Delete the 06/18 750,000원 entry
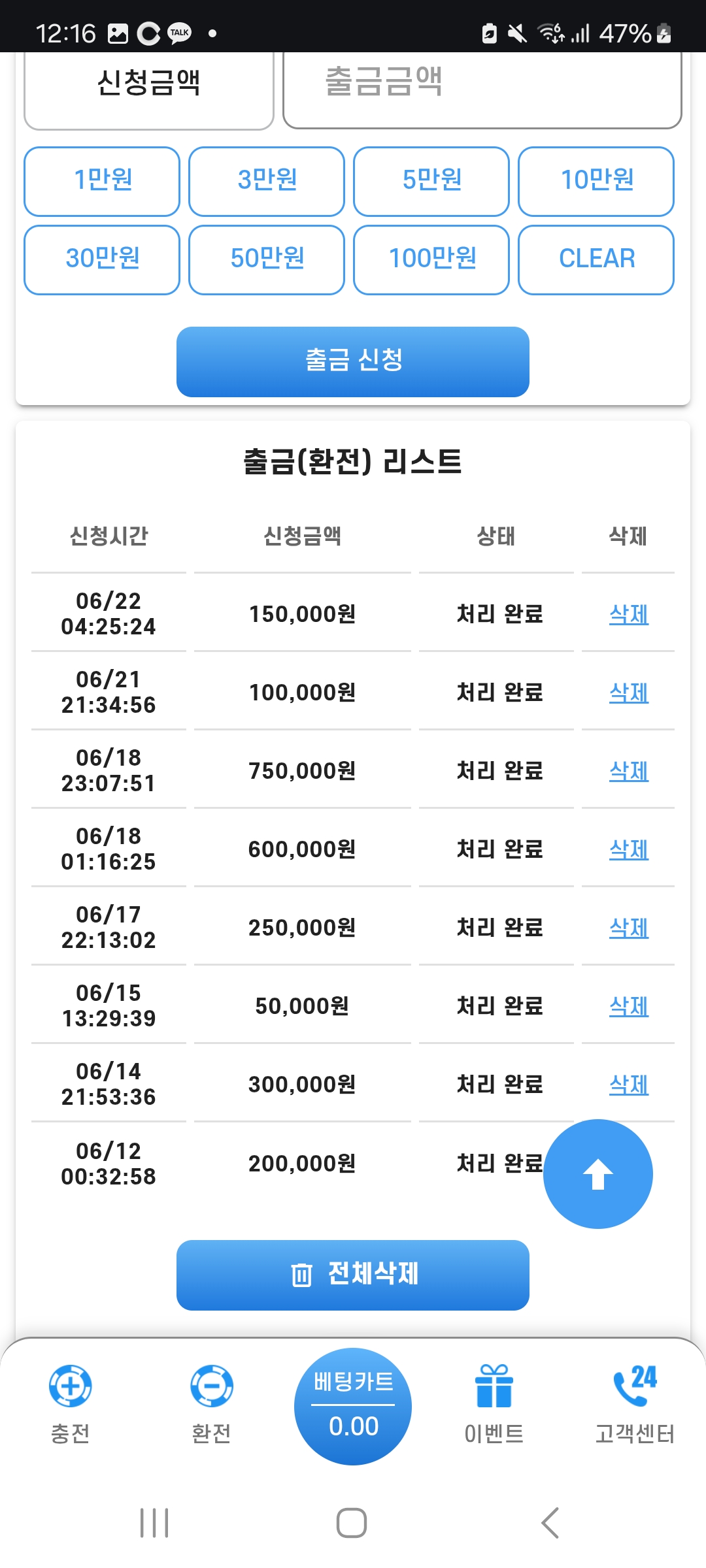 [629, 771]
